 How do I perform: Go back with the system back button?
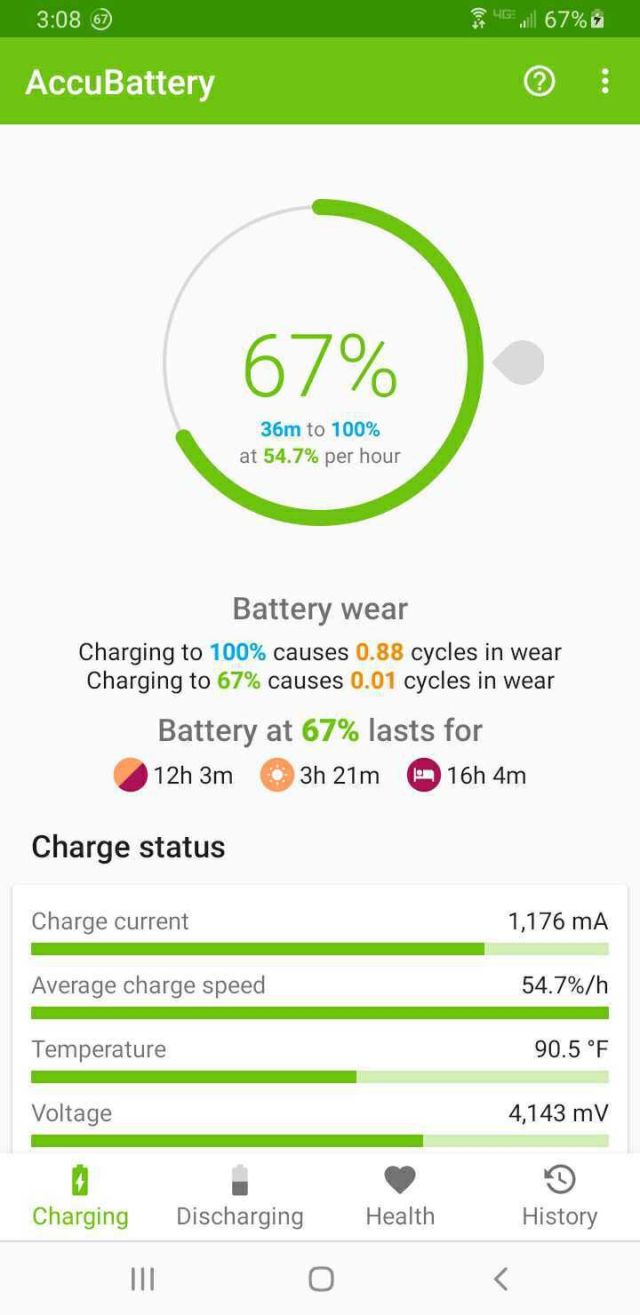tap(501, 1278)
